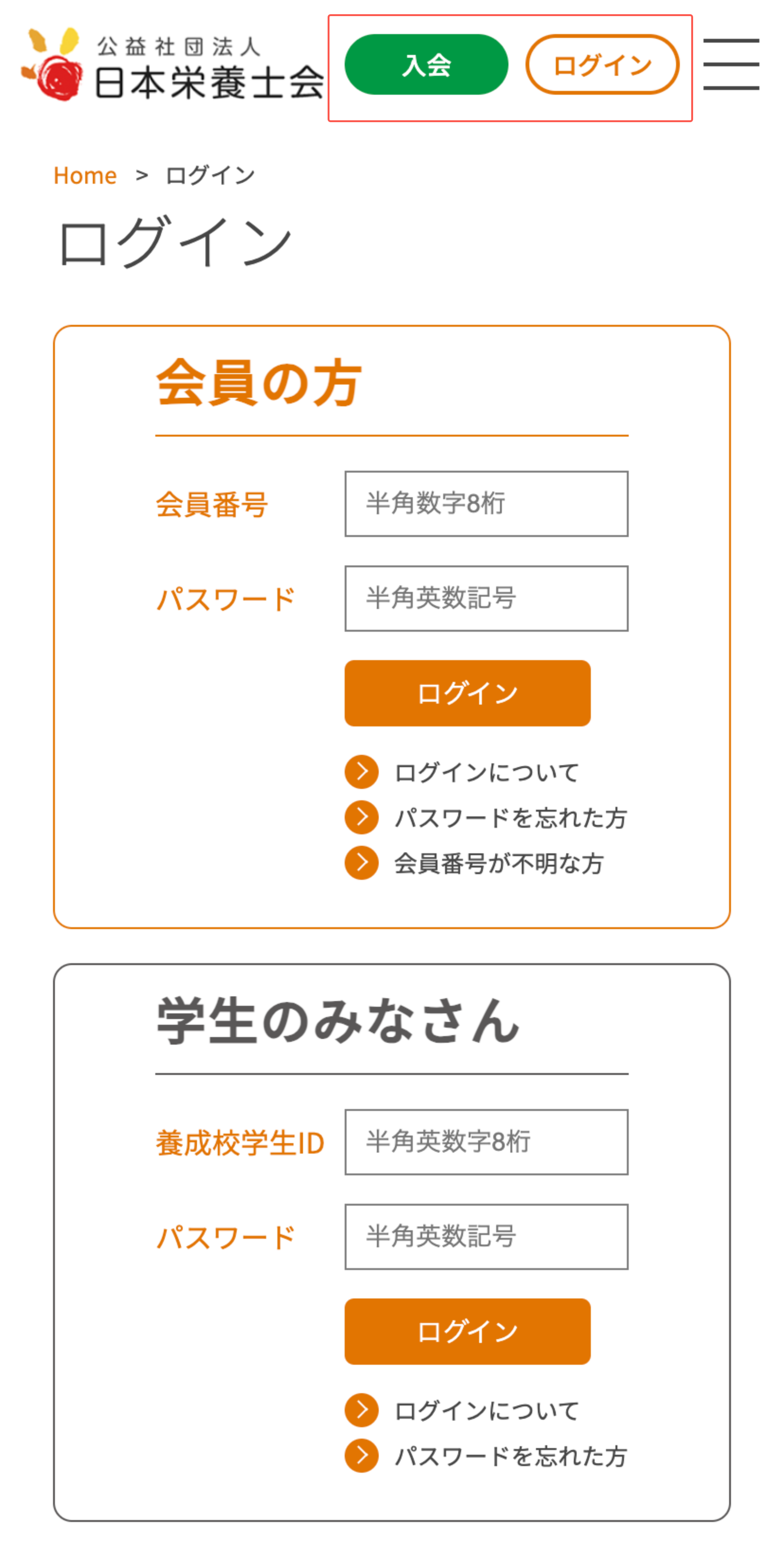Tap ログイン button in 会員の方 section
Screen dimensions: 784x1557
[x=467, y=692]
